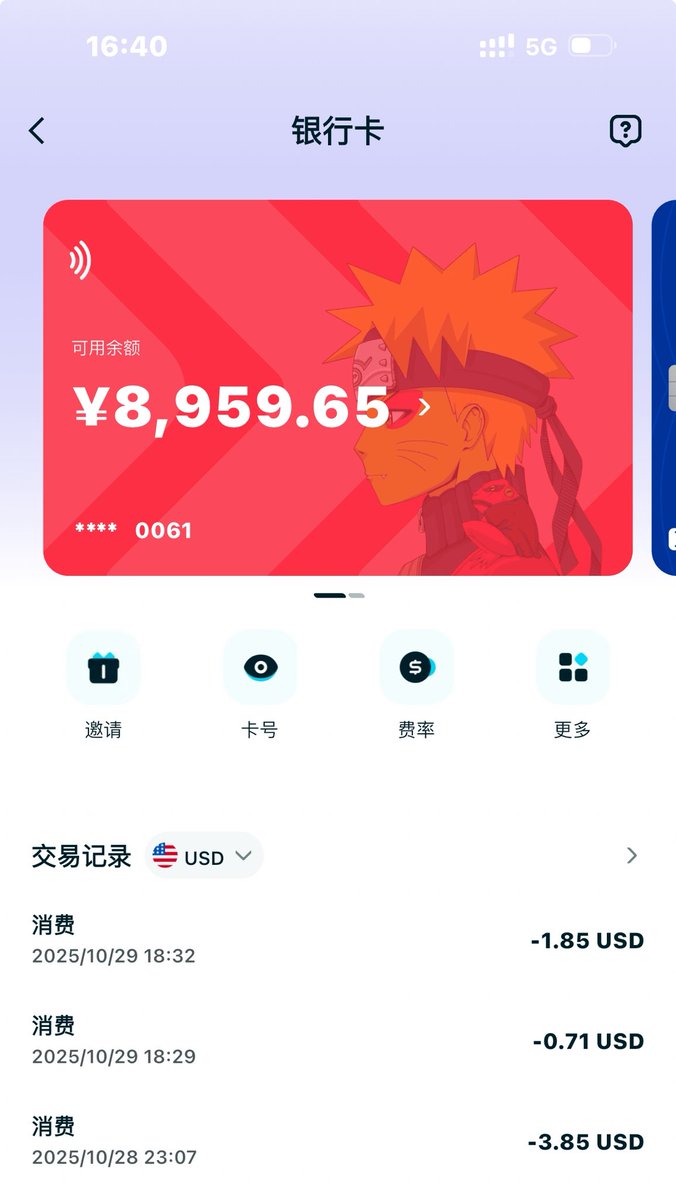Open the help question-mark icon
The image size is (676, 1200).
coord(625,131)
